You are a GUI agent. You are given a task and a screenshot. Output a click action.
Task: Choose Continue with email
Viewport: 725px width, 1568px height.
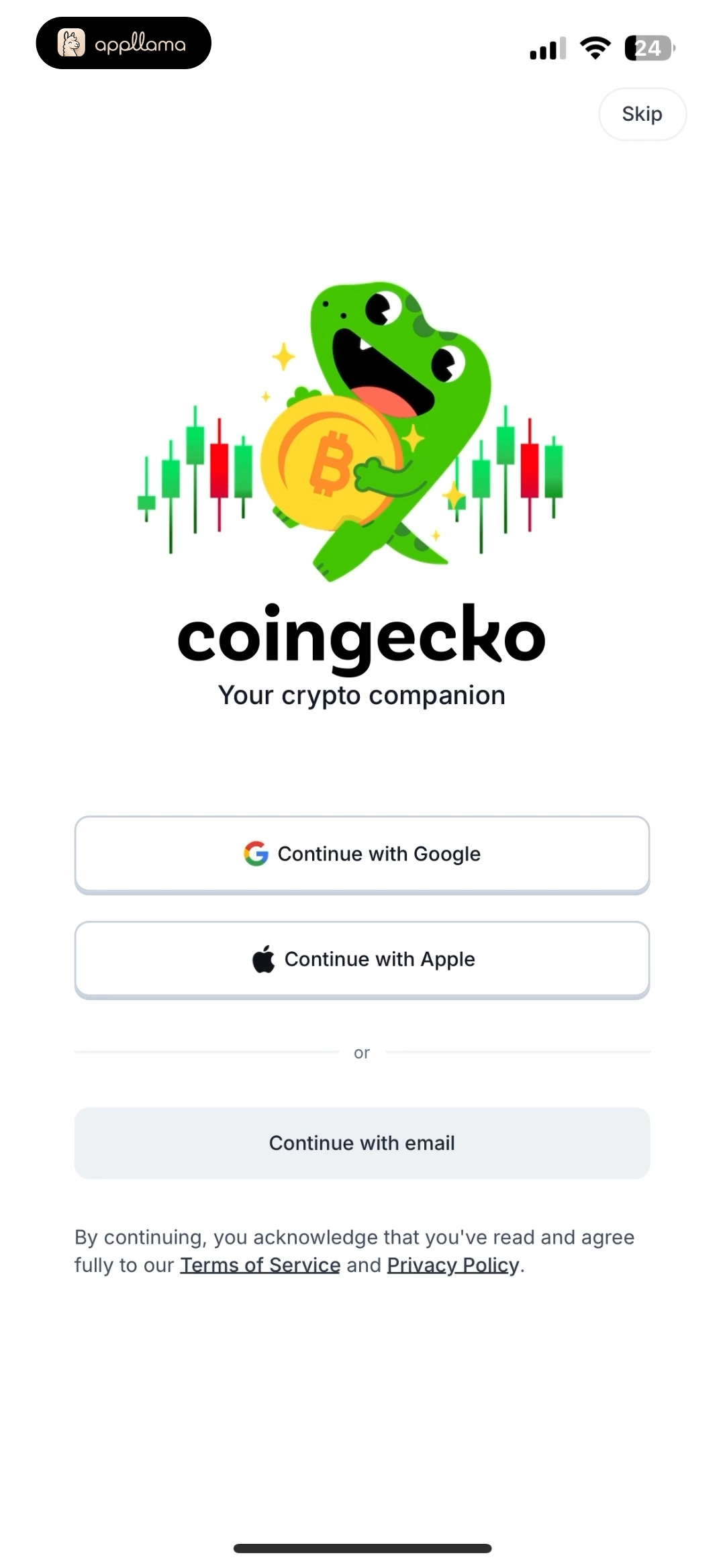tap(362, 1143)
